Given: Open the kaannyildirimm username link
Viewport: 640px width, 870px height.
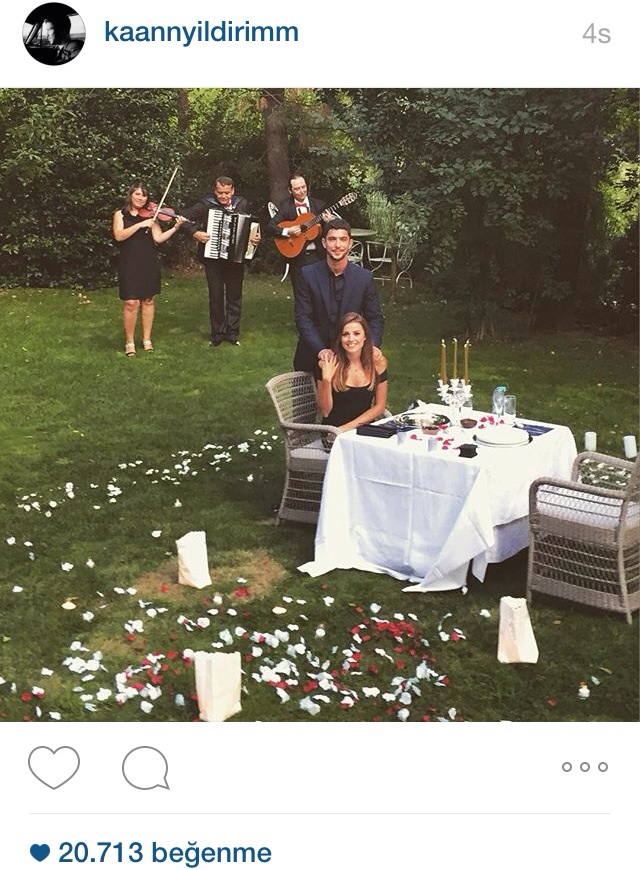Looking at the screenshot, I should pyautogui.click(x=201, y=33).
